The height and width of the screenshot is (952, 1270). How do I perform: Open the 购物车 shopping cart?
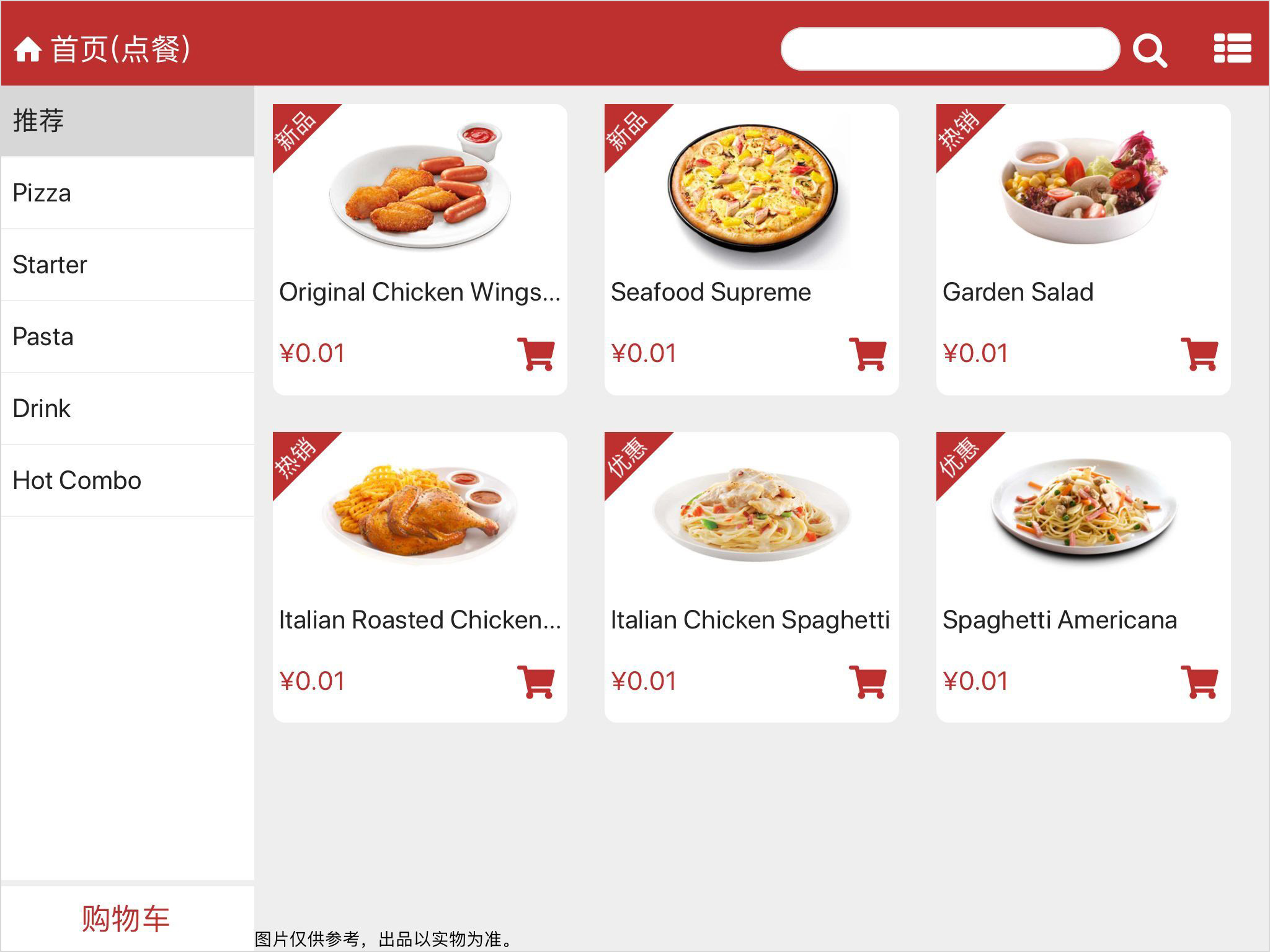tap(127, 918)
